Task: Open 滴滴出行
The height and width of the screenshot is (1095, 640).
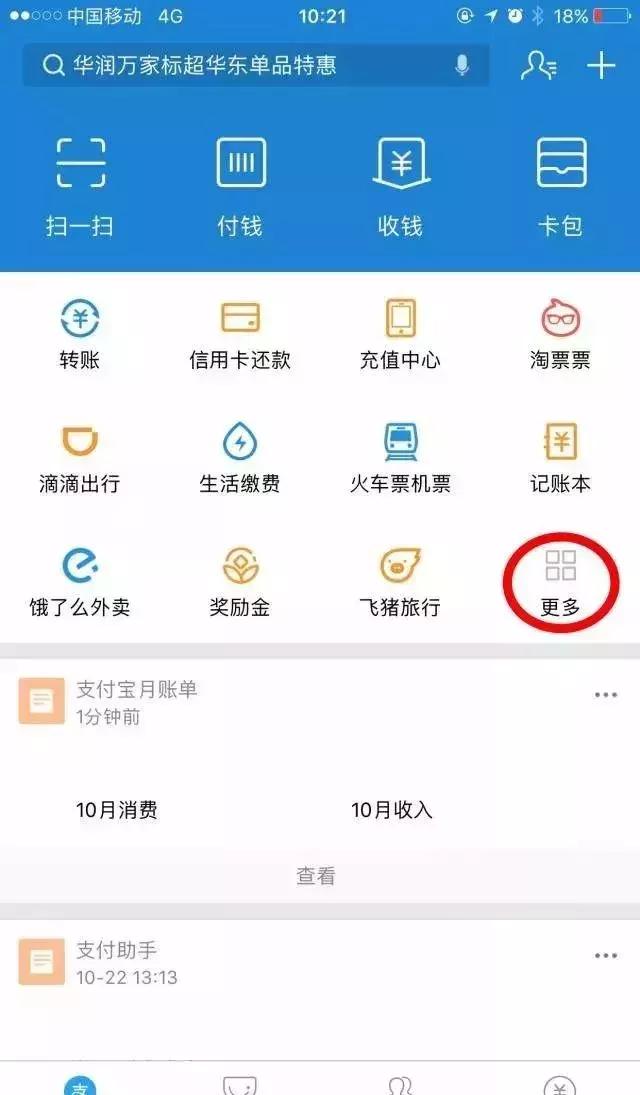Action: coord(80,458)
